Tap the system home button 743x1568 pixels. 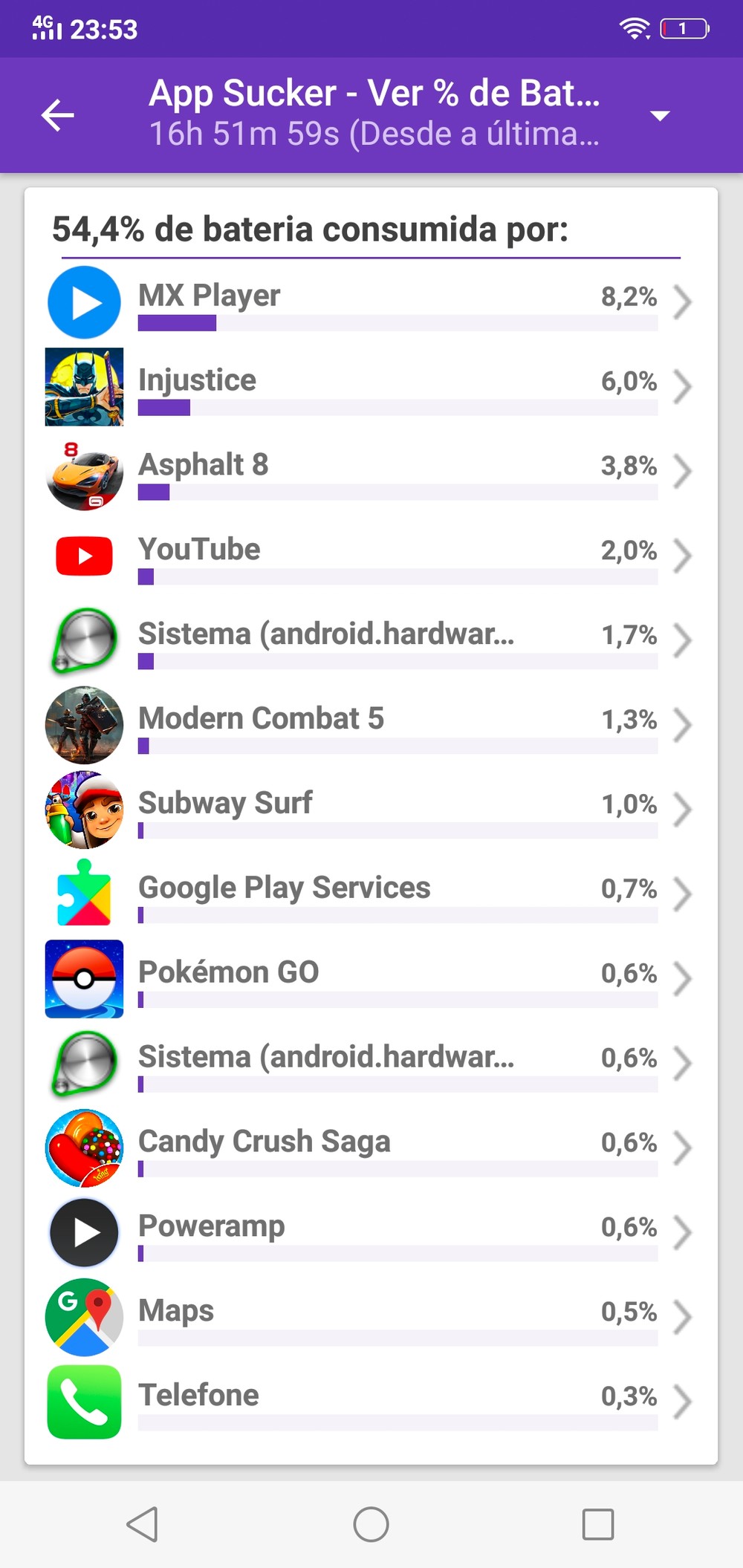tap(371, 1524)
